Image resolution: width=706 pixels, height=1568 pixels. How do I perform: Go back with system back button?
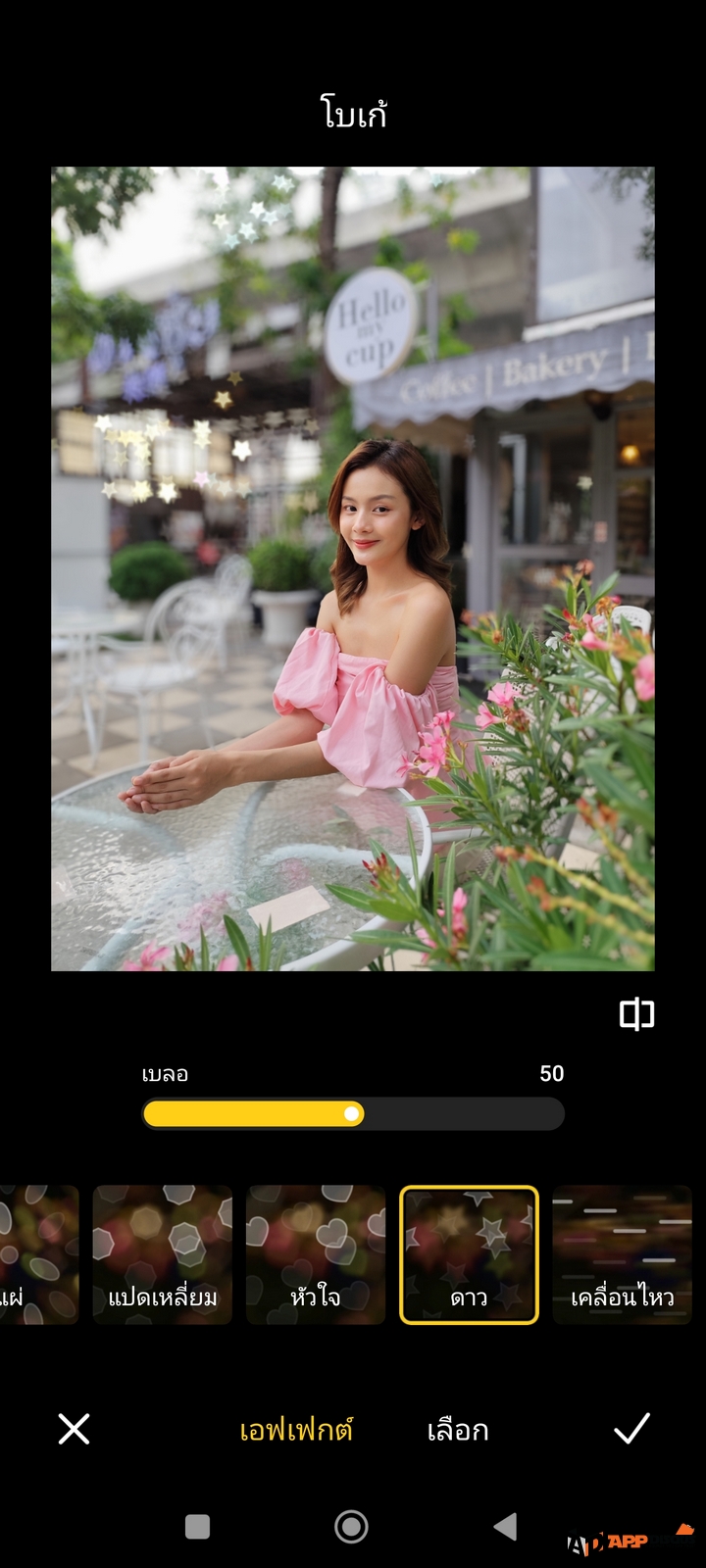tap(505, 1526)
